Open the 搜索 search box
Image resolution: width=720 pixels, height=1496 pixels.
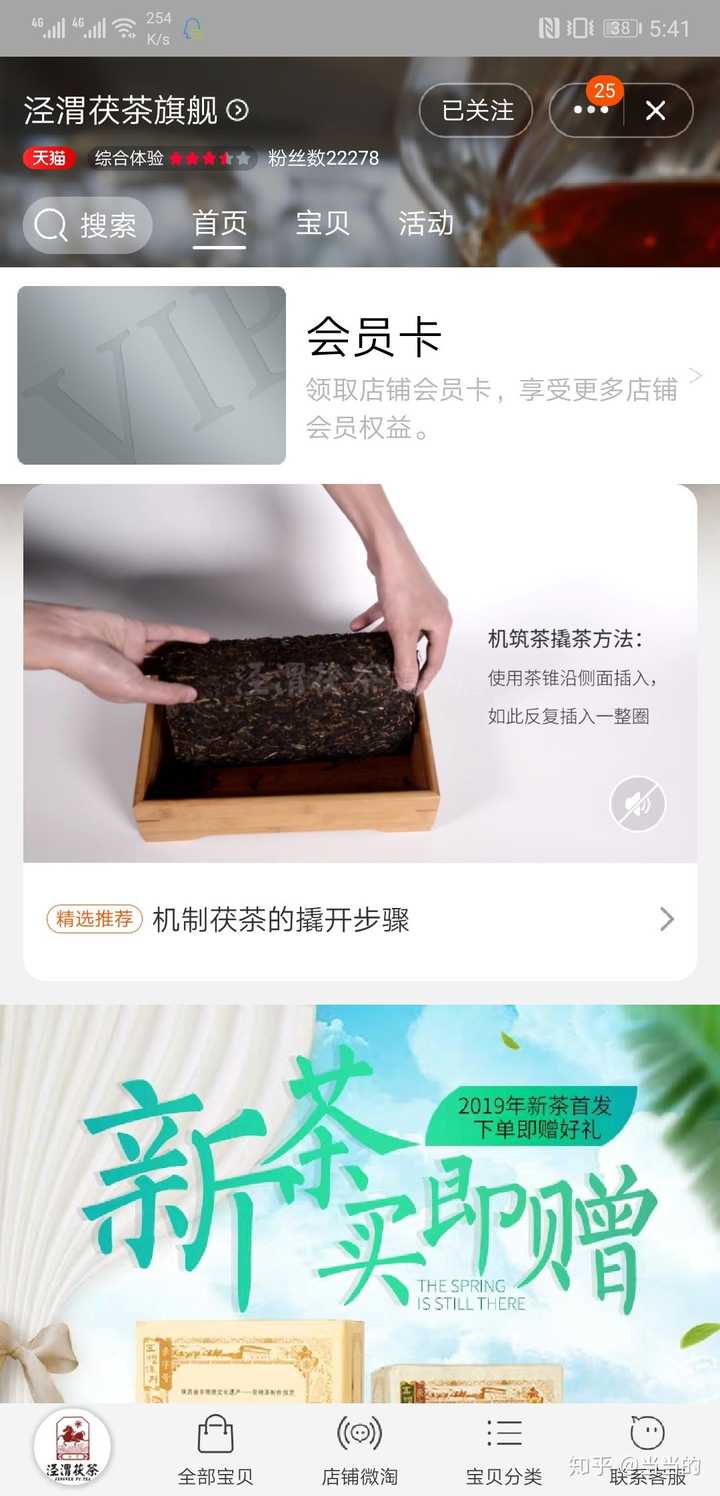pos(88,225)
